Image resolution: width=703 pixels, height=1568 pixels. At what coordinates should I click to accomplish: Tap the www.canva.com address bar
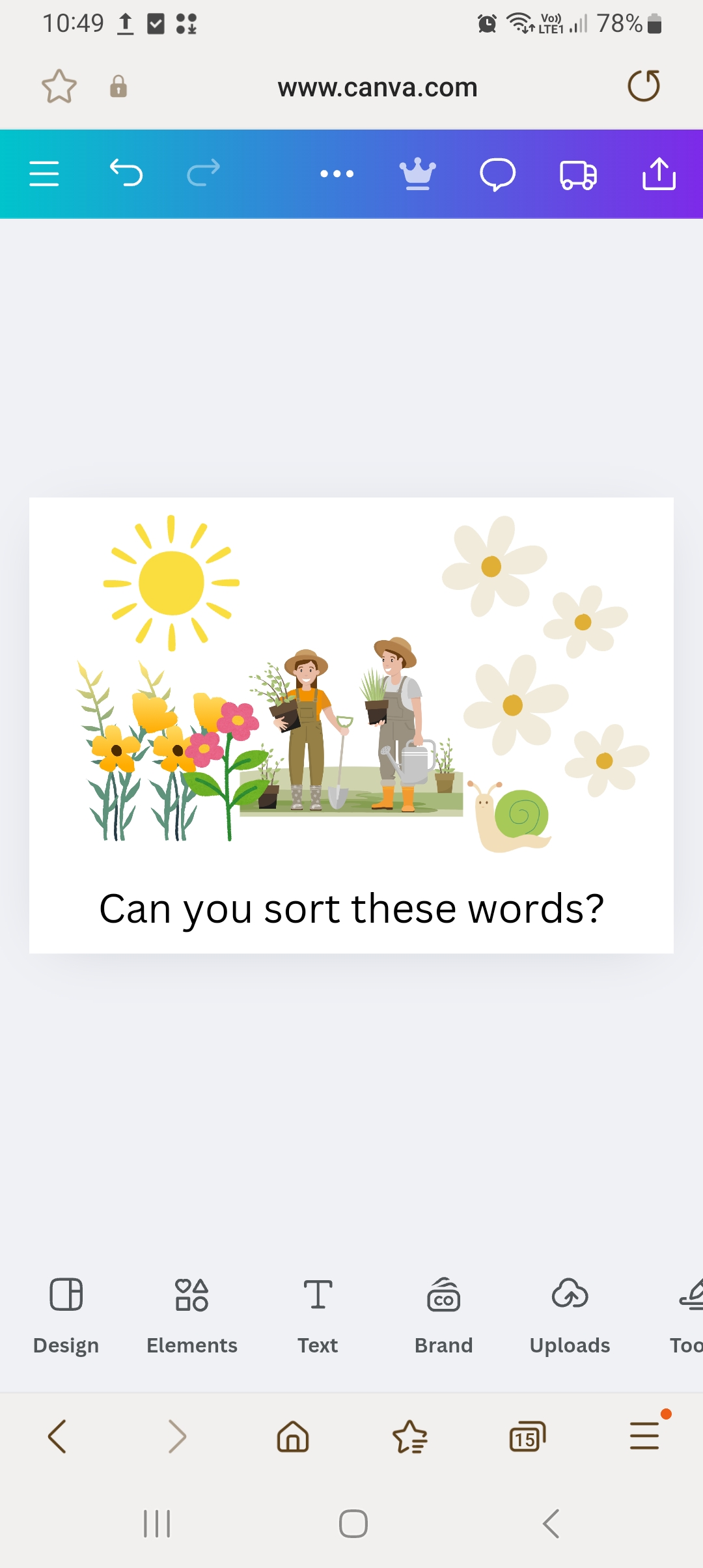[378, 87]
